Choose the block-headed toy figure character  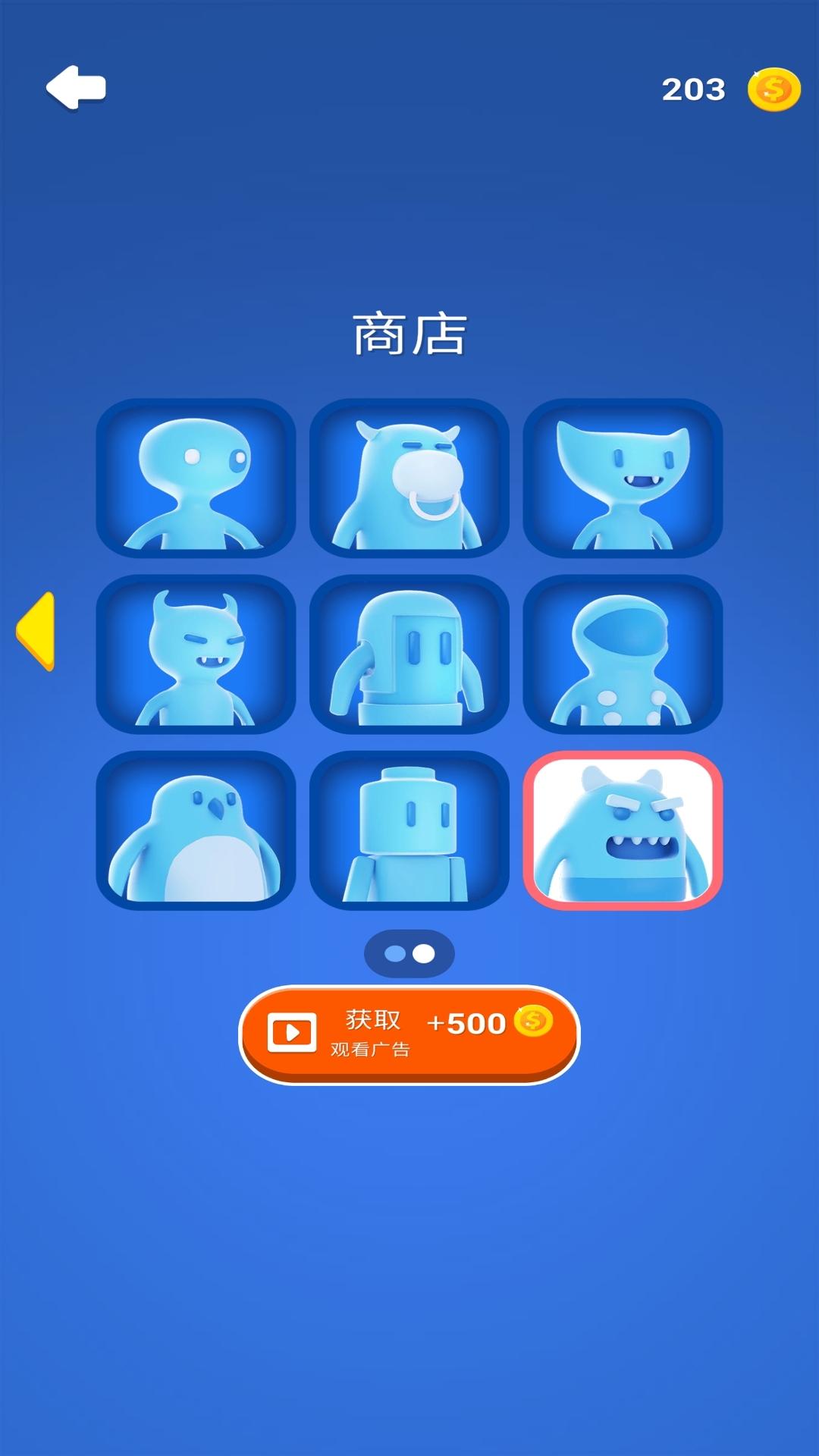coord(409,830)
